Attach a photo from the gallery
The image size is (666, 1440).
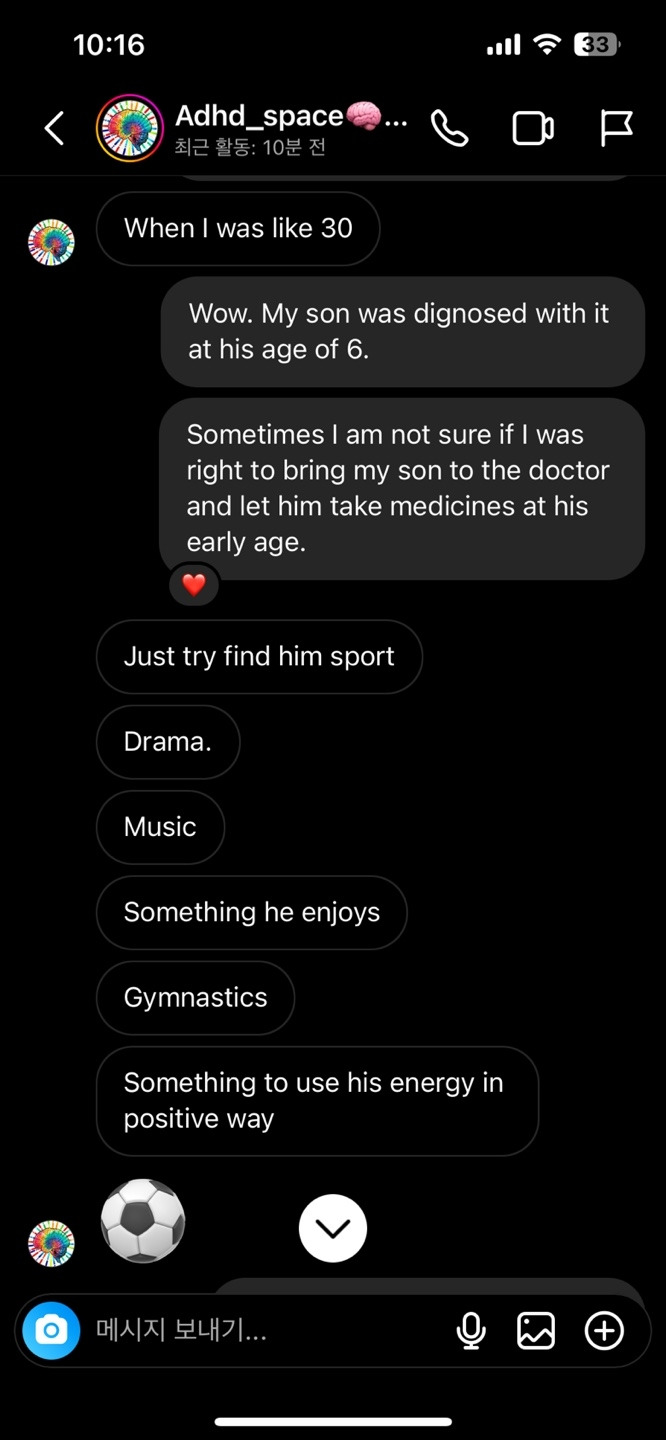(536, 1331)
